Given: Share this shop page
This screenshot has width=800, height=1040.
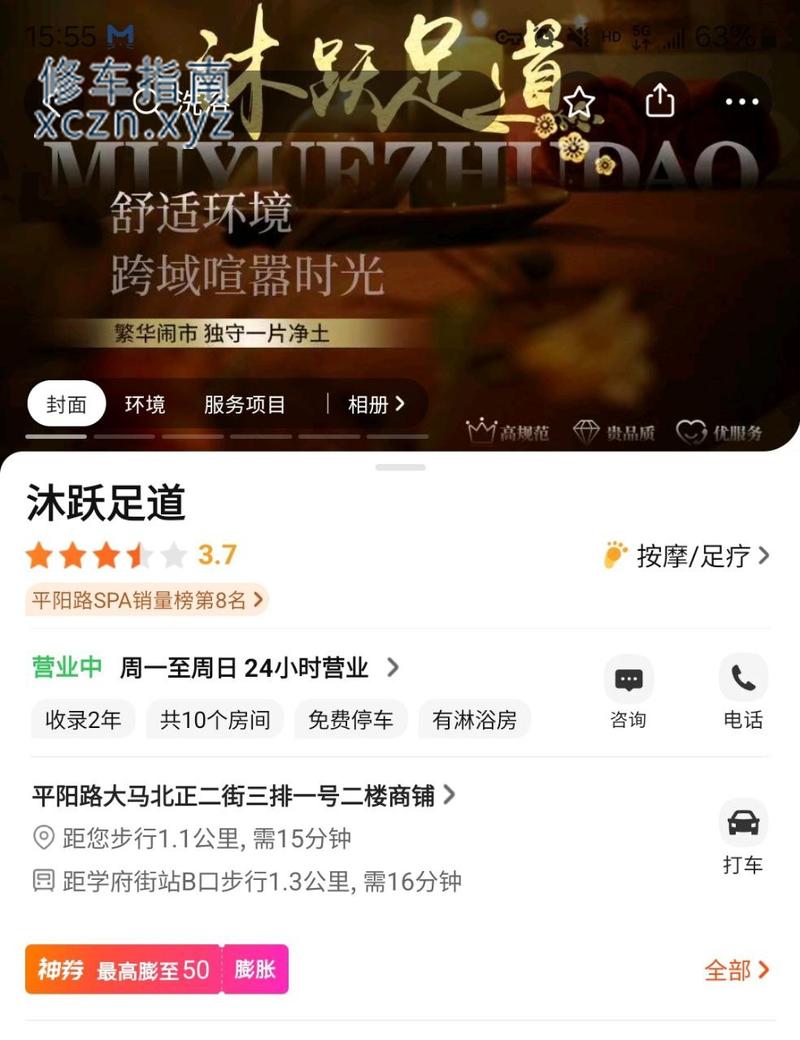Looking at the screenshot, I should pyautogui.click(x=660, y=101).
